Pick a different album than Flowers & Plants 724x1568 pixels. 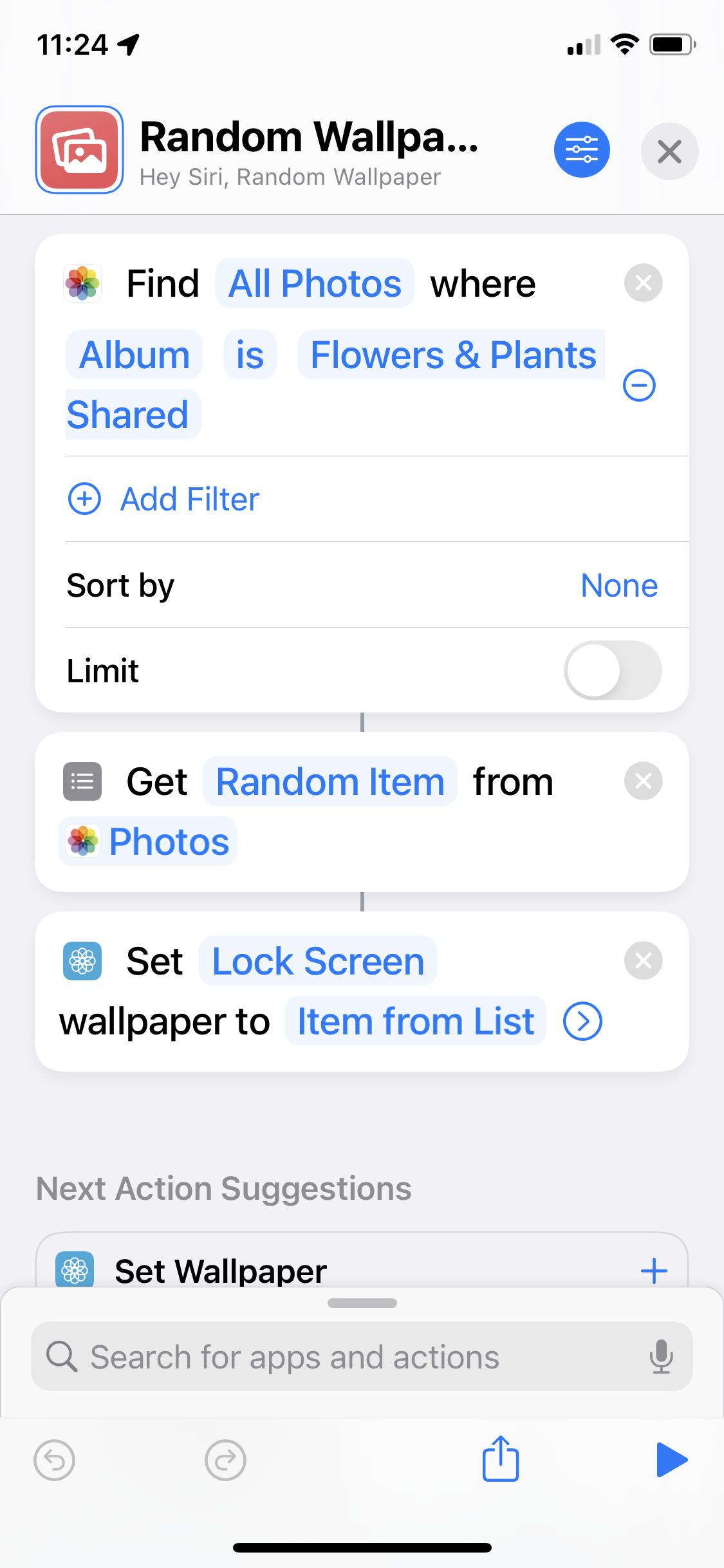(452, 355)
